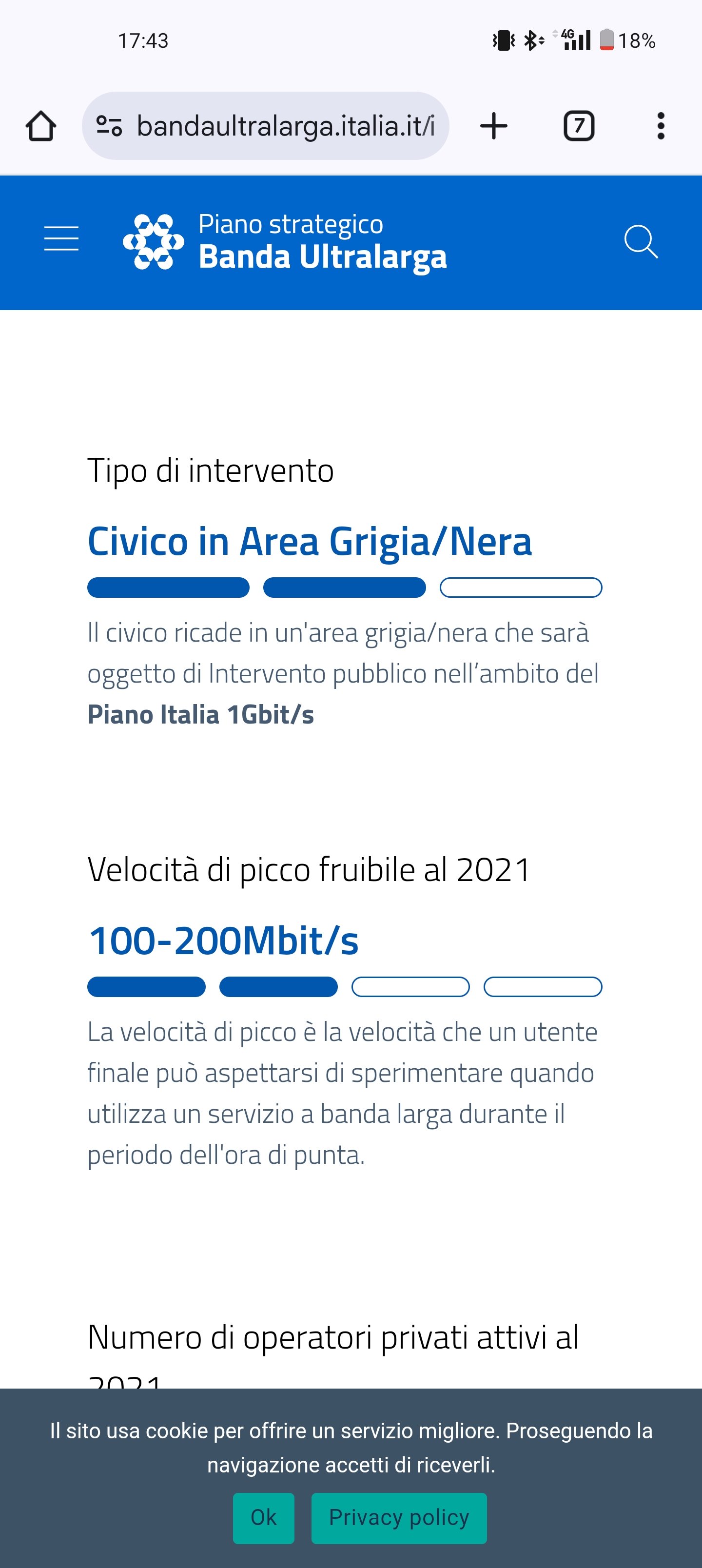Image resolution: width=702 pixels, height=1568 pixels.
Task: Open a new browser tab
Action: pos(494,126)
